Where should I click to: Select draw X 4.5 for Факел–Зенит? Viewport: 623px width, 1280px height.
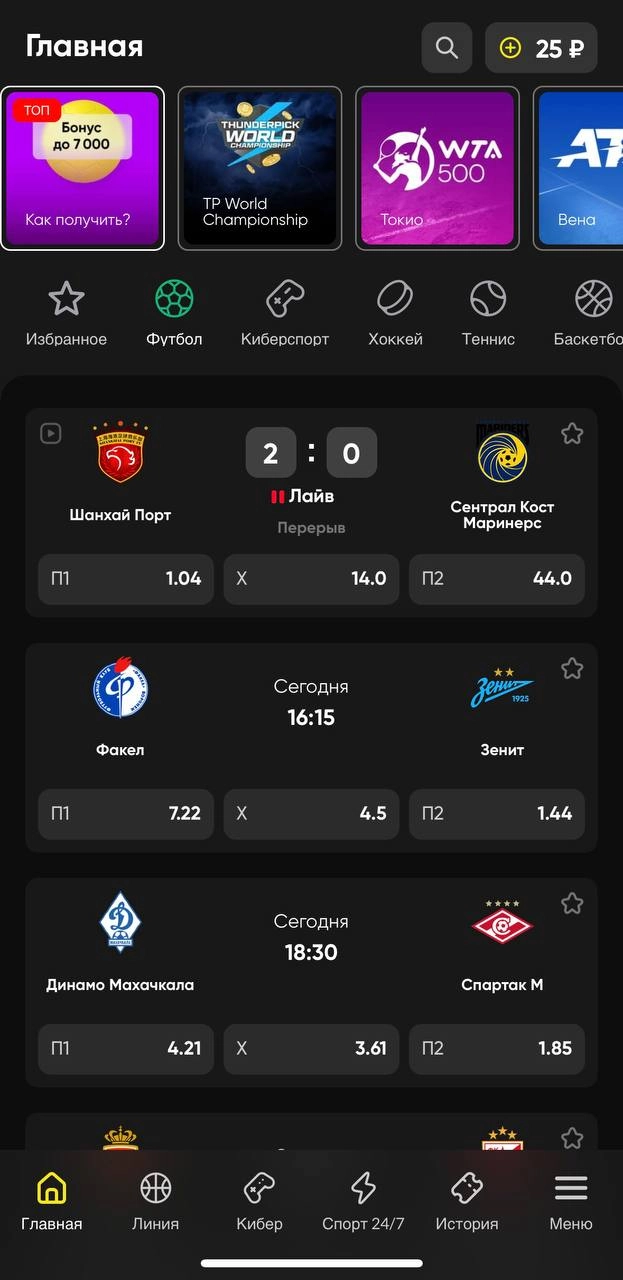coord(311,814)
